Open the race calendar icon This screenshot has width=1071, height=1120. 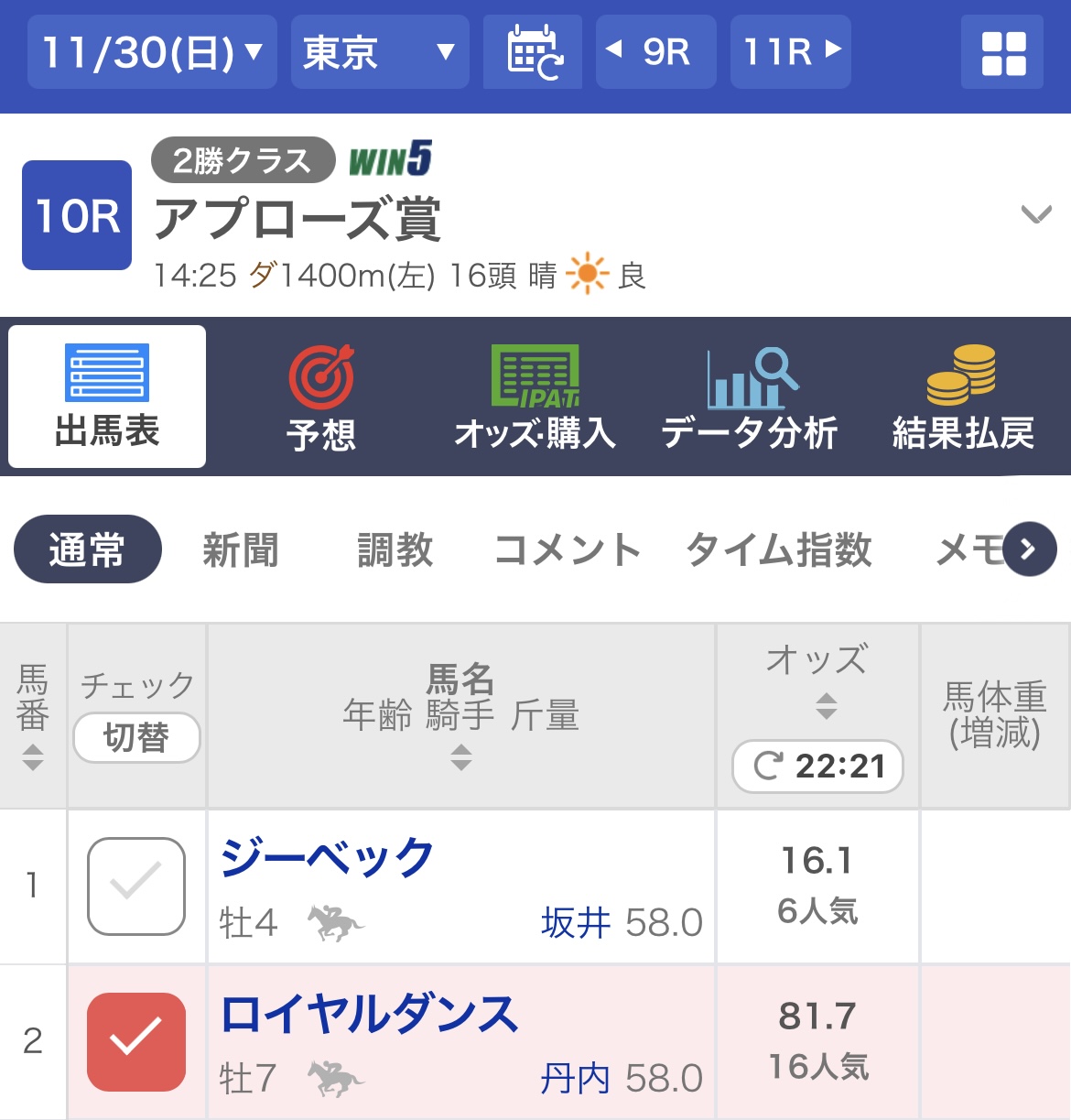(534, 52)
